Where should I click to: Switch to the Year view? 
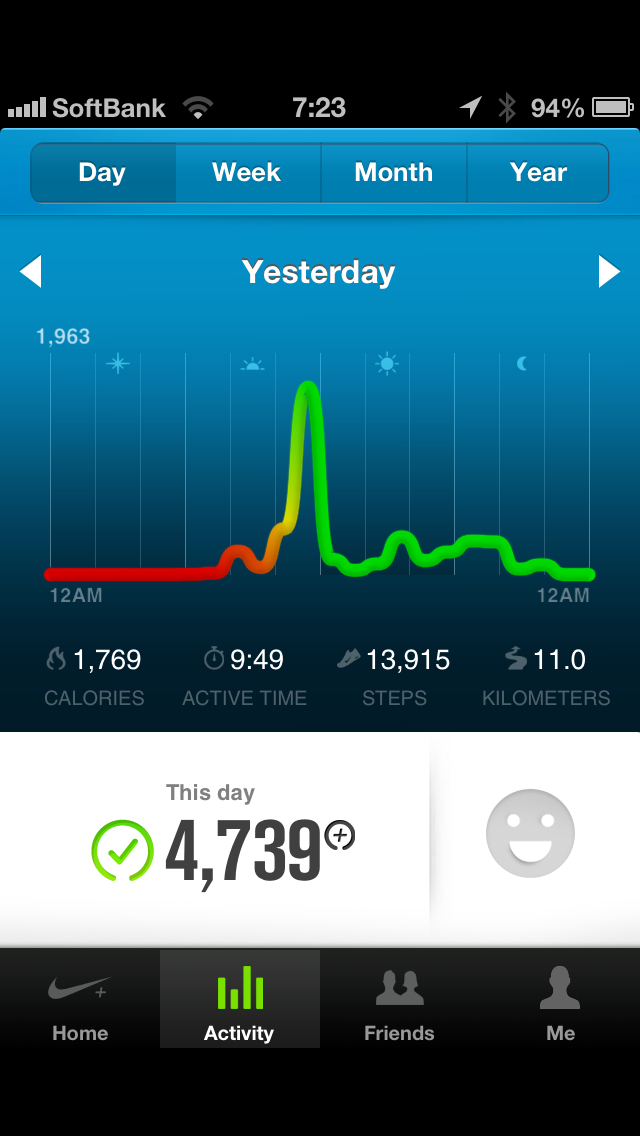pyautogui.click(x=538, y=173)
